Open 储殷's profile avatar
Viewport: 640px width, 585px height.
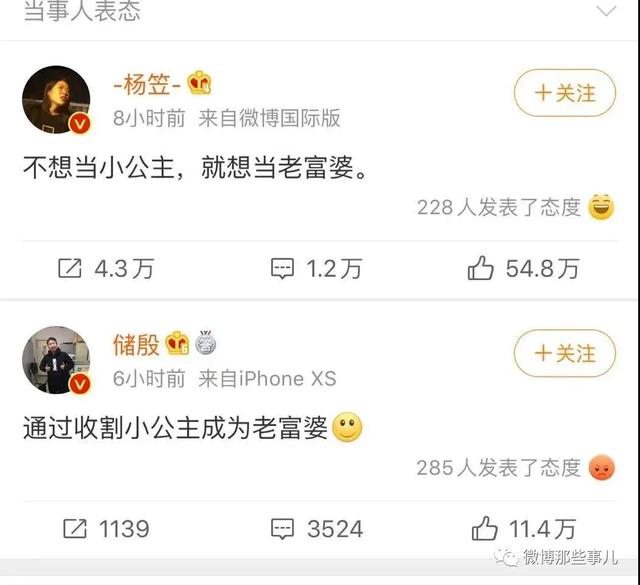(x=56, y=361)
